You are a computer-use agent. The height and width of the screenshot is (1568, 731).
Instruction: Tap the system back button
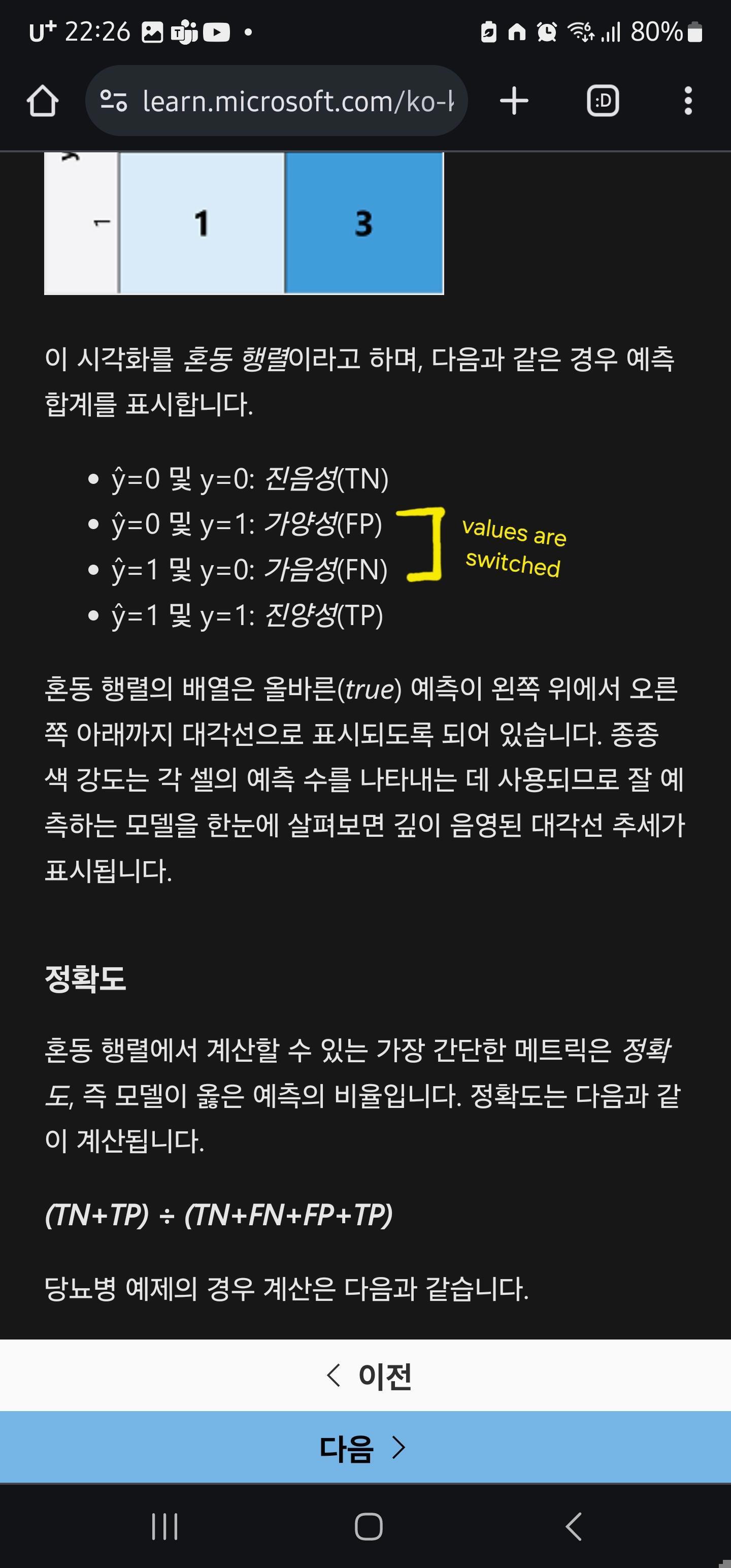(573, 1526)
